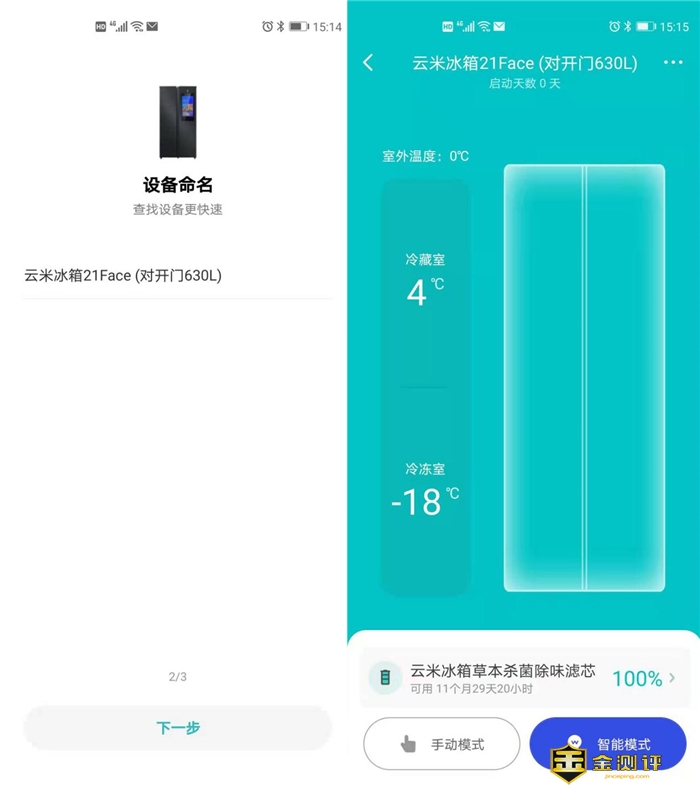The height and width of the screenshot is (787, 700).
Task: Enable 智能模式 smart mode
Action: [608, 744]
